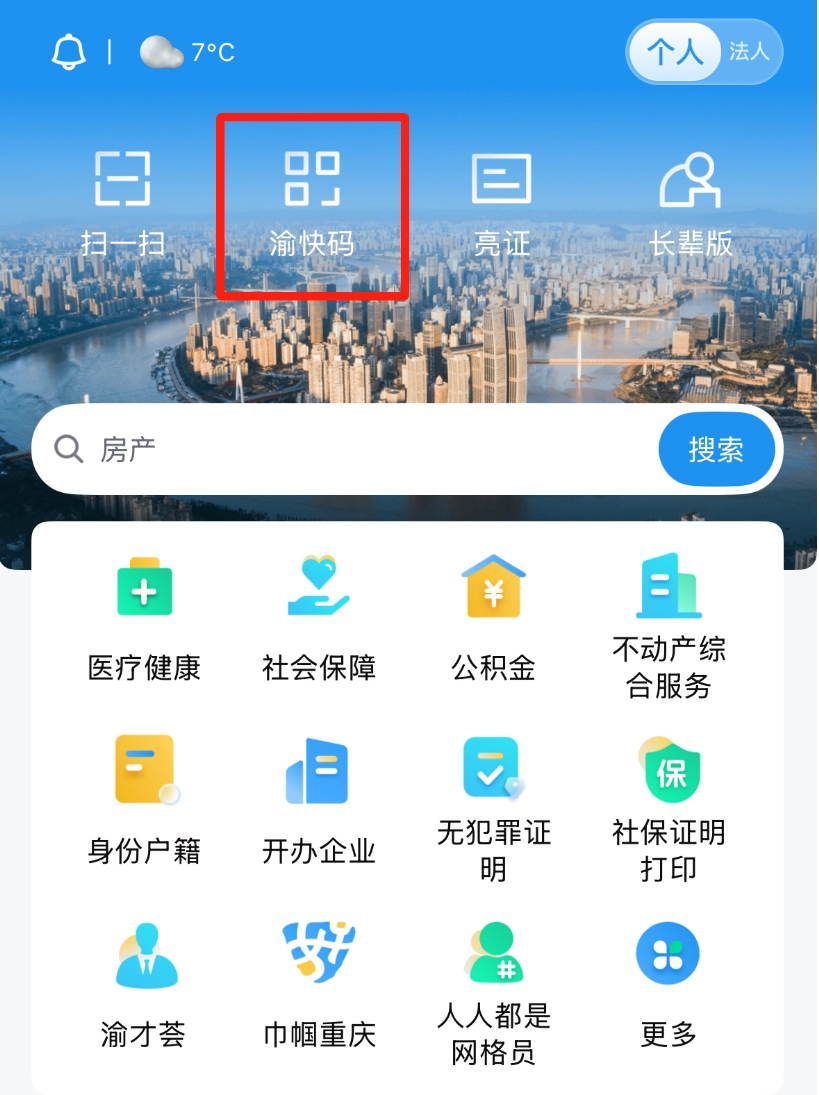This screenshot has width=819, height=1095.
Task: Open 社会保障 services
Action: (318, 620)
